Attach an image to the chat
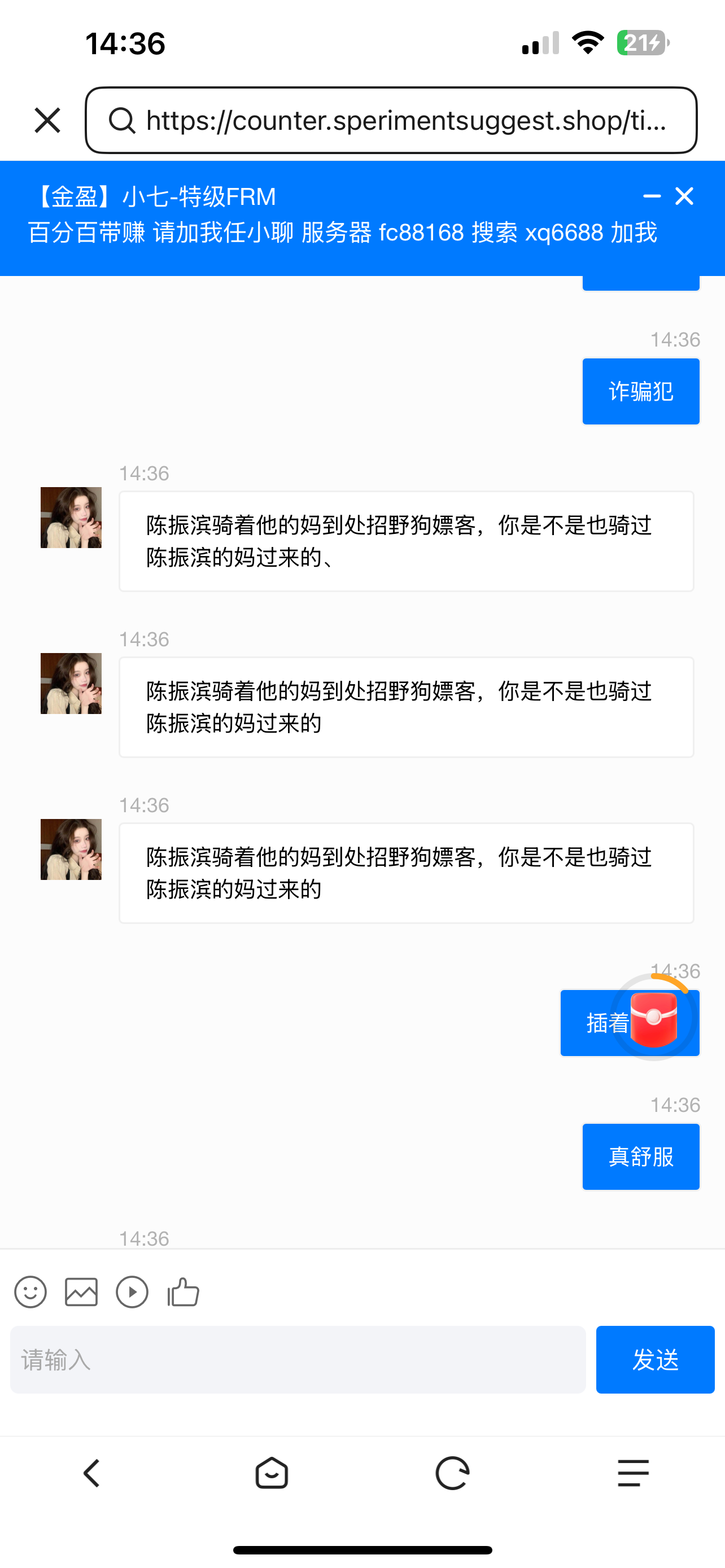Screen dimensions: 725x1568 pos(81,1291)
